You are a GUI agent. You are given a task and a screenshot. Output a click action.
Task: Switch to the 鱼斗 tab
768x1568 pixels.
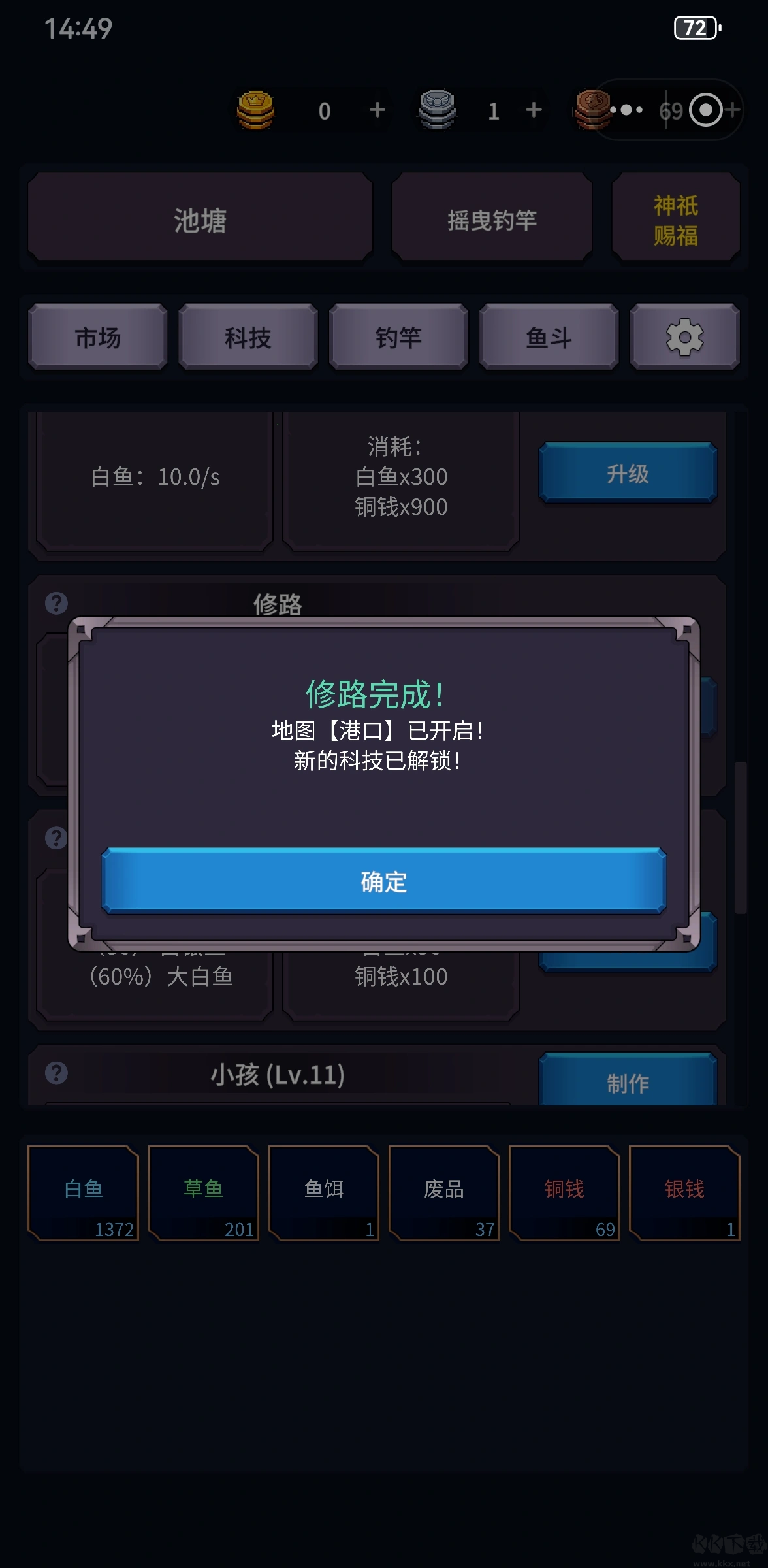547,337
